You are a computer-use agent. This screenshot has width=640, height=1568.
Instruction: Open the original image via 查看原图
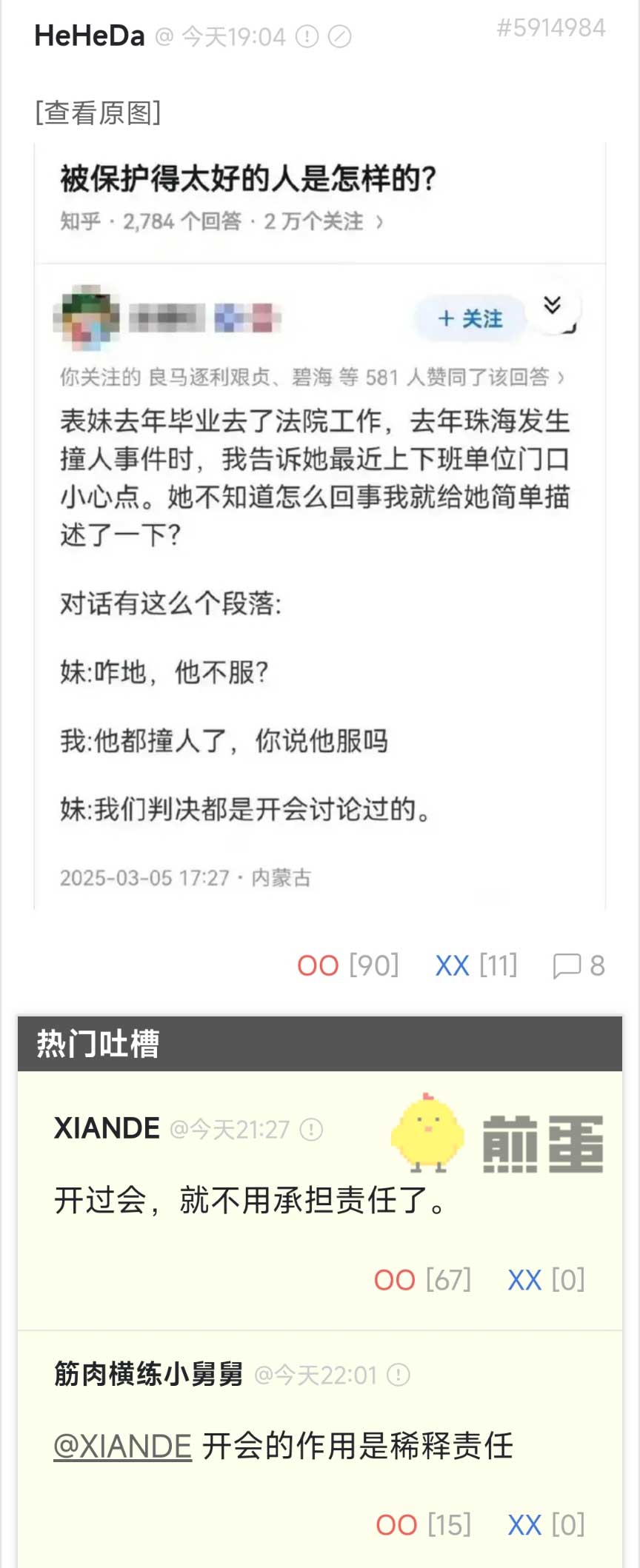click(x=98, y=113)
